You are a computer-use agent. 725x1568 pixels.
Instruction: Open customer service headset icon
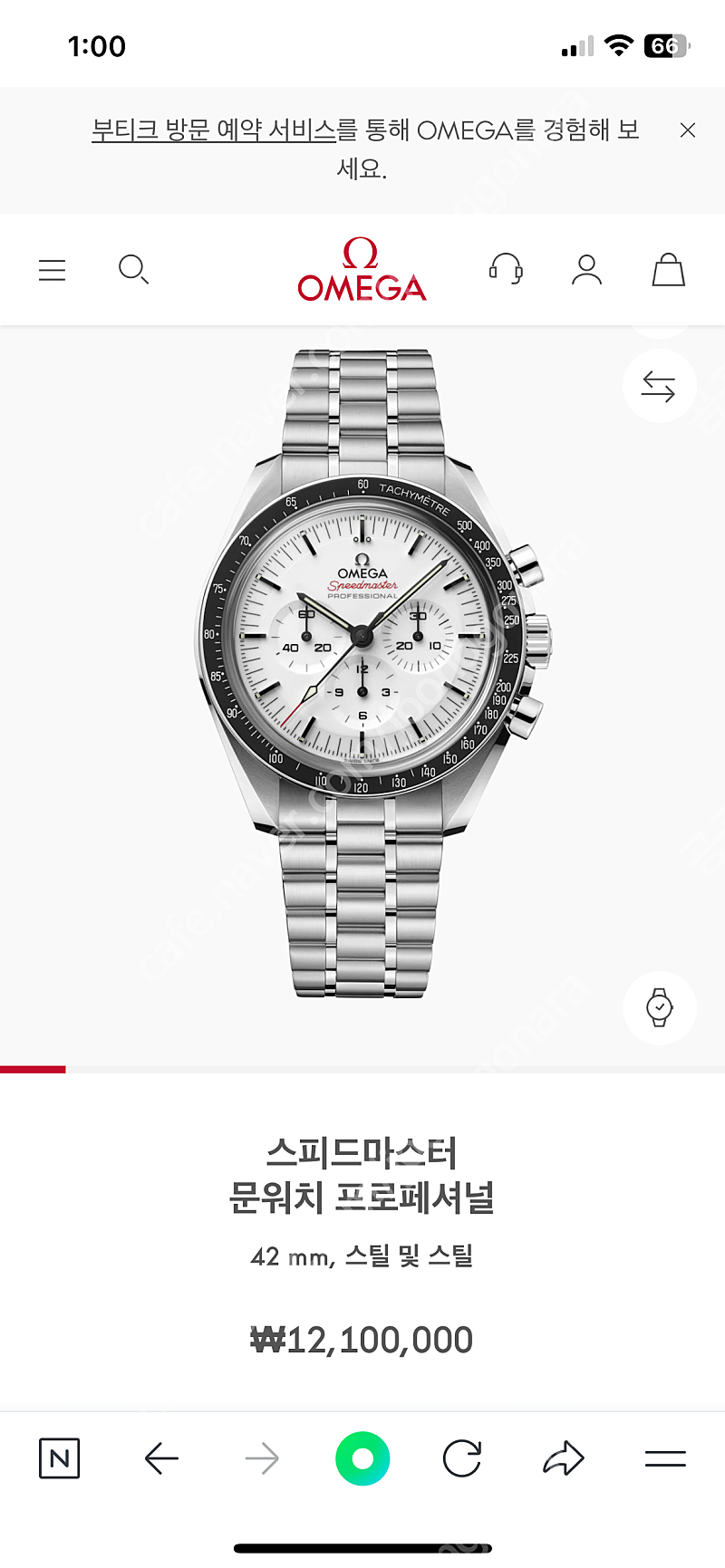[506, 269]
